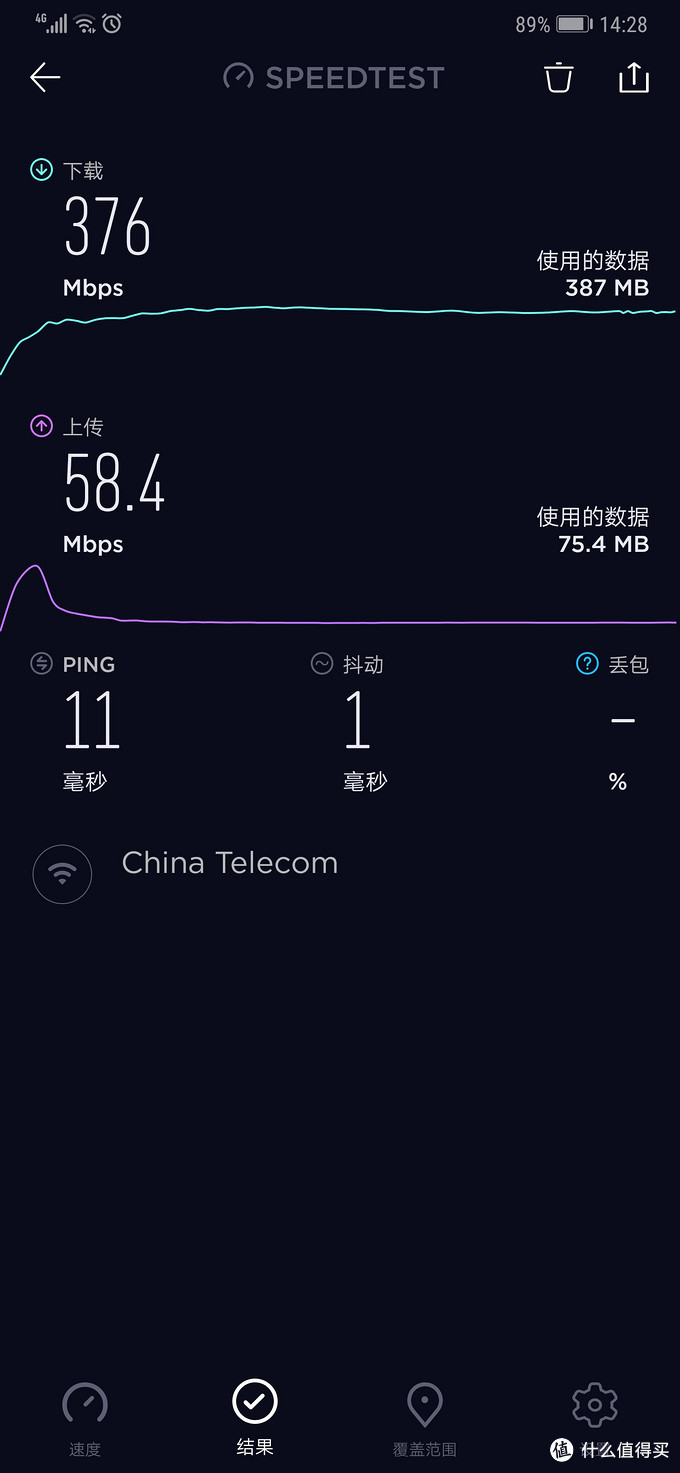Viewport: 680px width, 1473px height.
Task: Share this speed test result
Action: pos(634,78)
